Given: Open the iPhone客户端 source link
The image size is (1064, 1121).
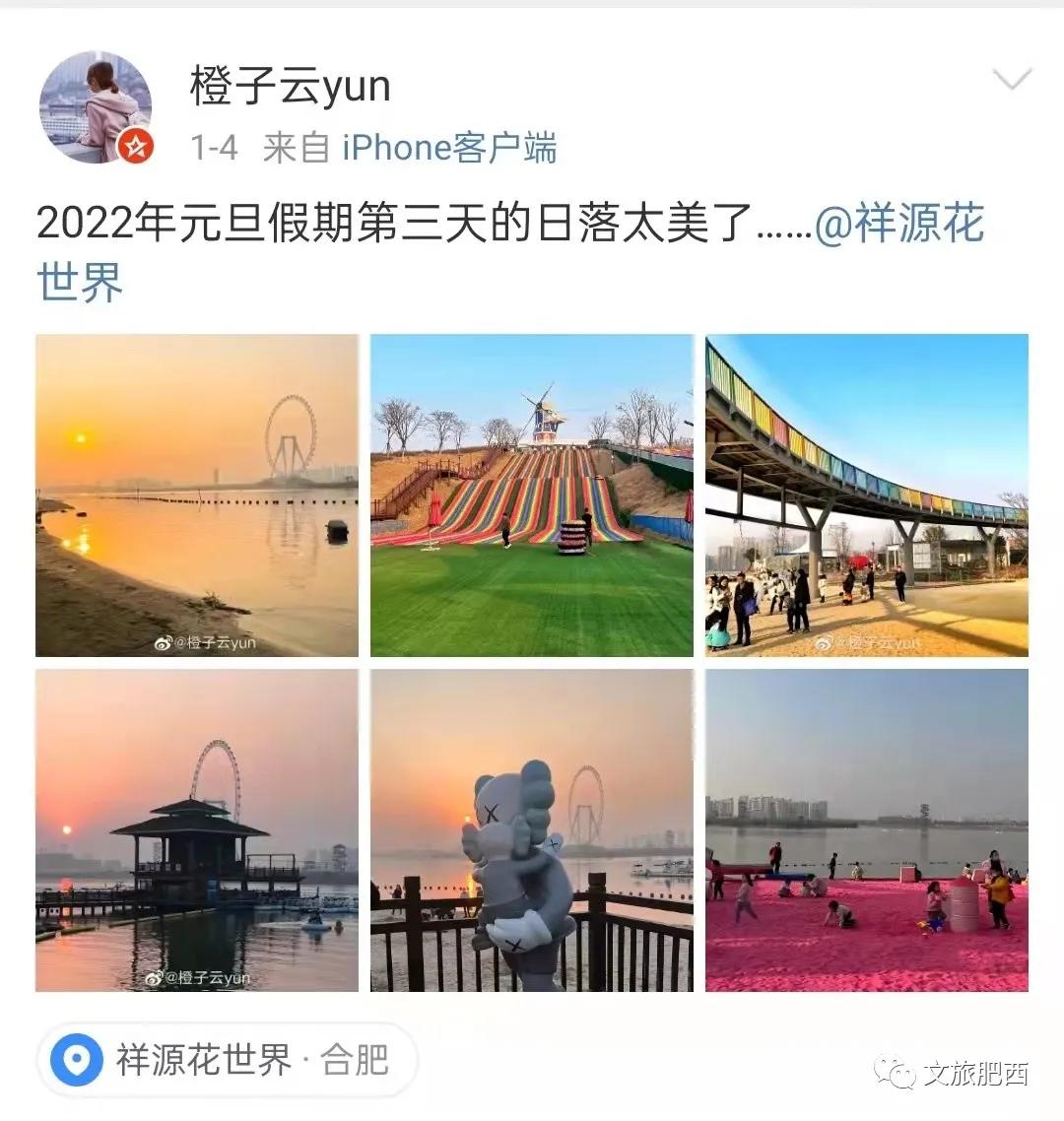Looking at the screenshot, I should [449, 148].
